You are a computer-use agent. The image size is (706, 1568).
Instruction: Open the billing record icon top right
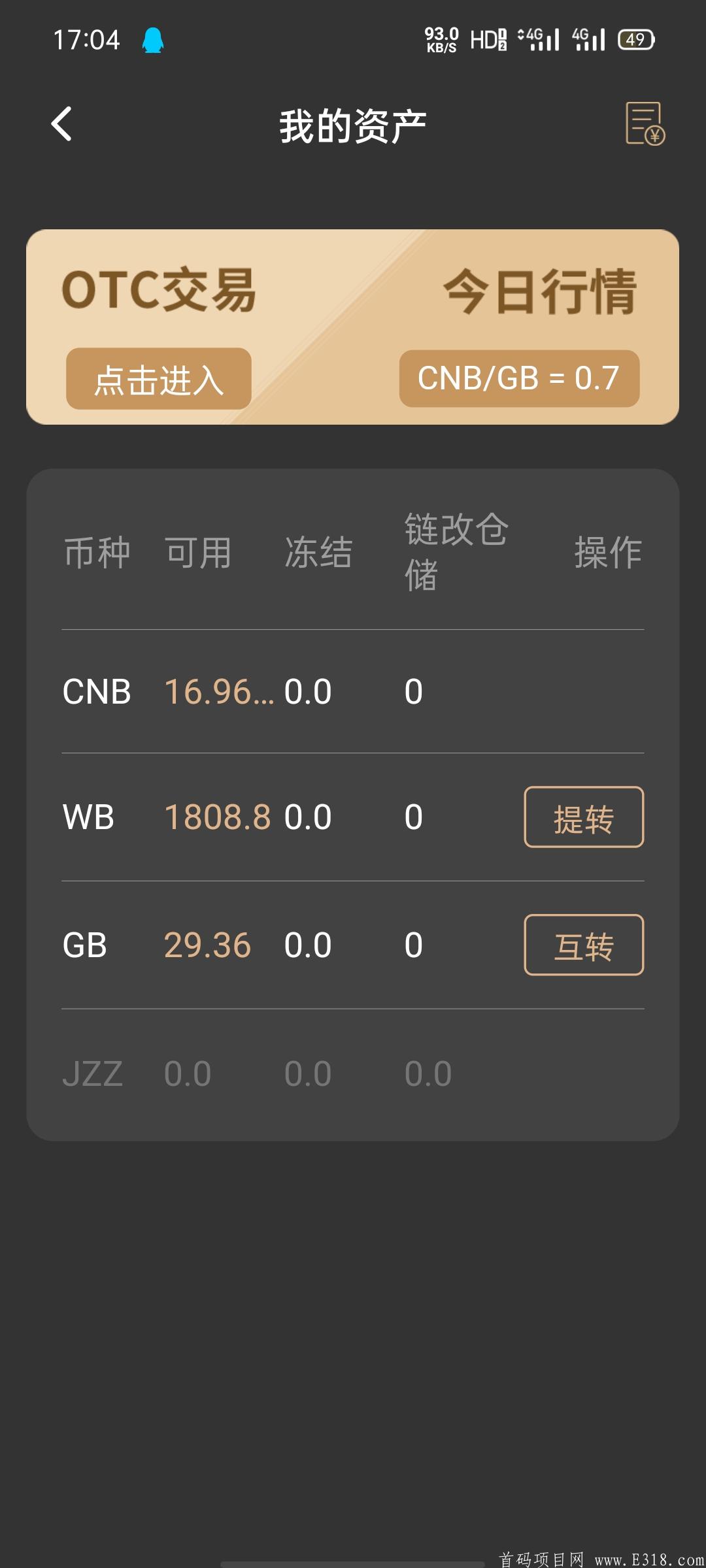pos(644,124)
